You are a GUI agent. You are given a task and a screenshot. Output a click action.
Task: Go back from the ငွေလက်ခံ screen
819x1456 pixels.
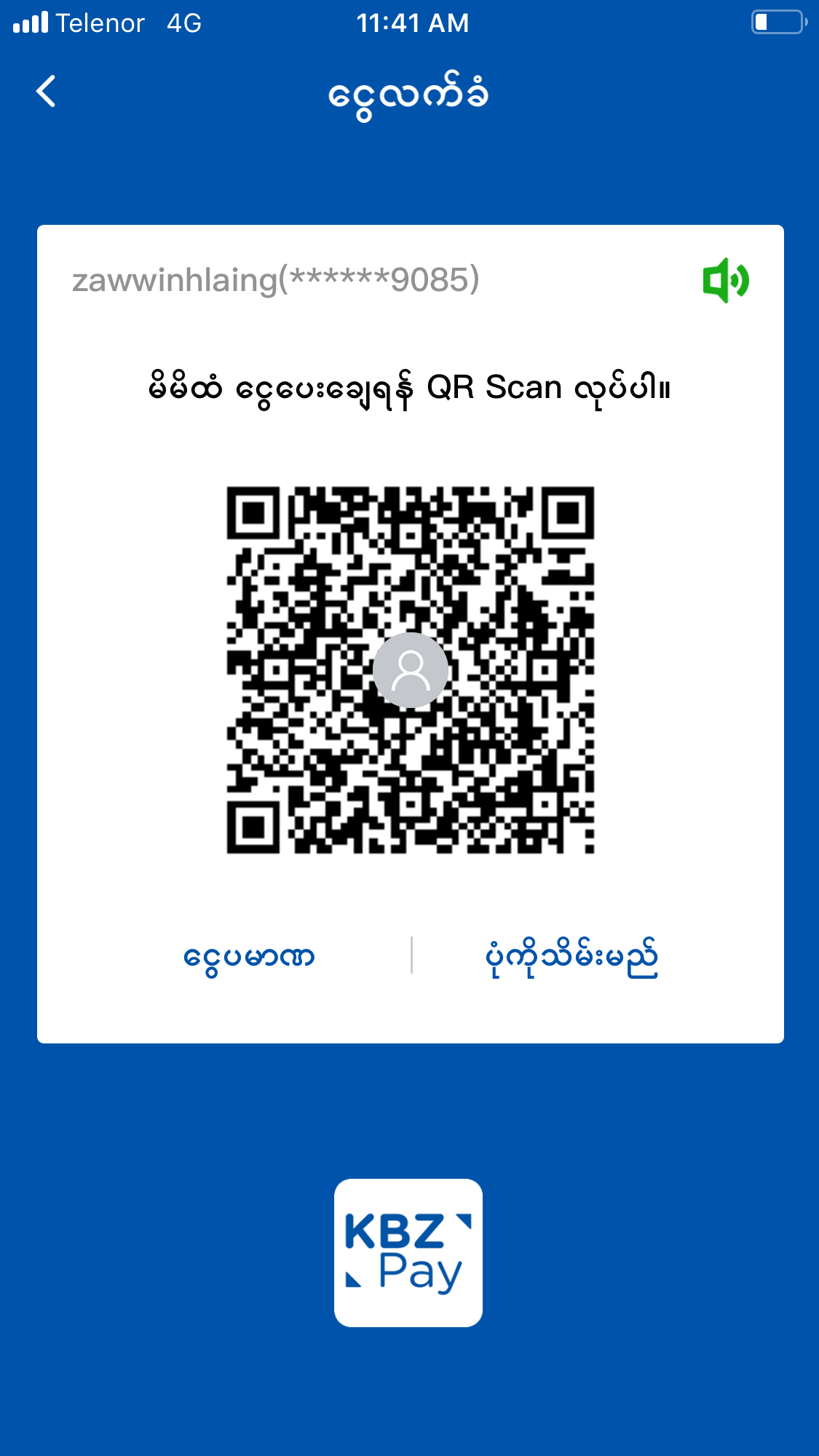tap(47, 92)
